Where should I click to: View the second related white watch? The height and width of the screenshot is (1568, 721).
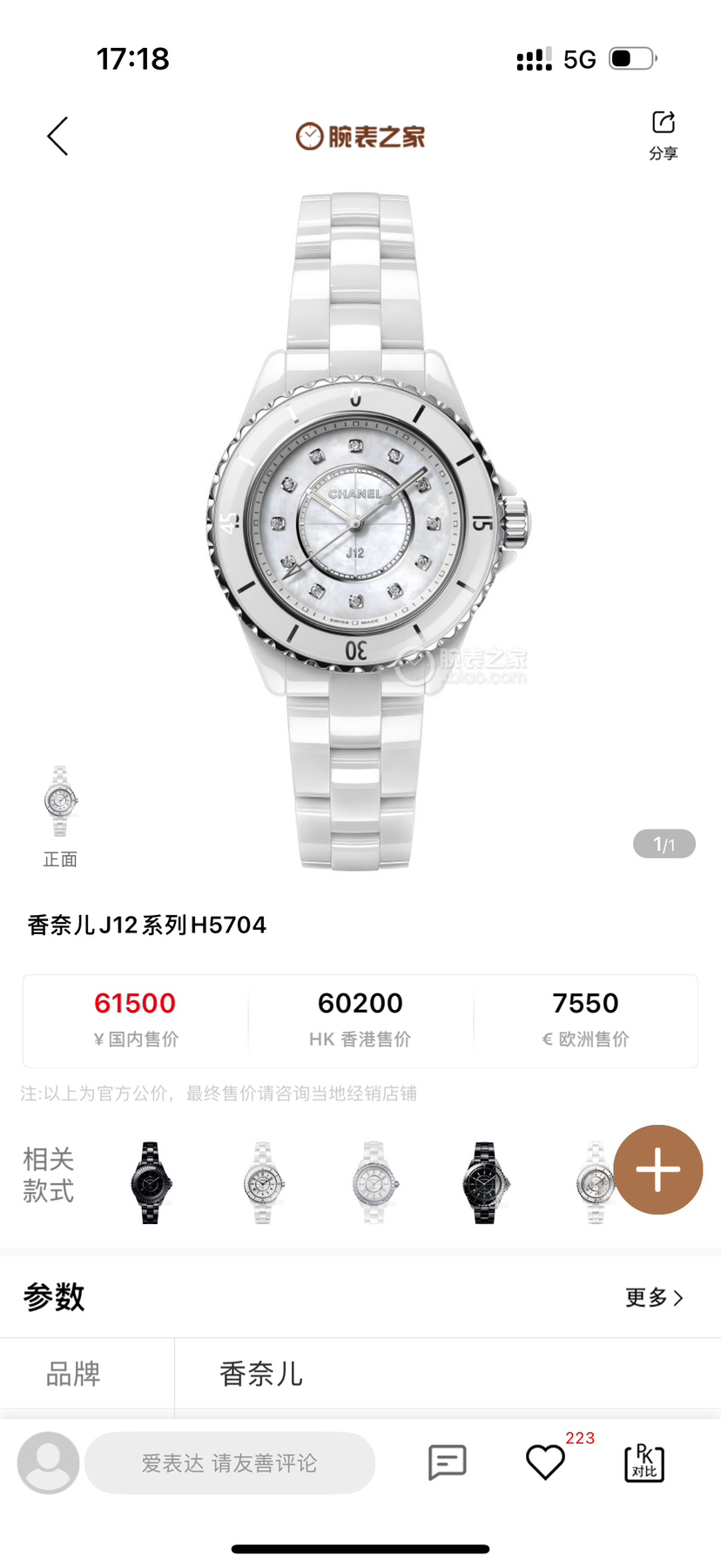tap(262, 1182)
